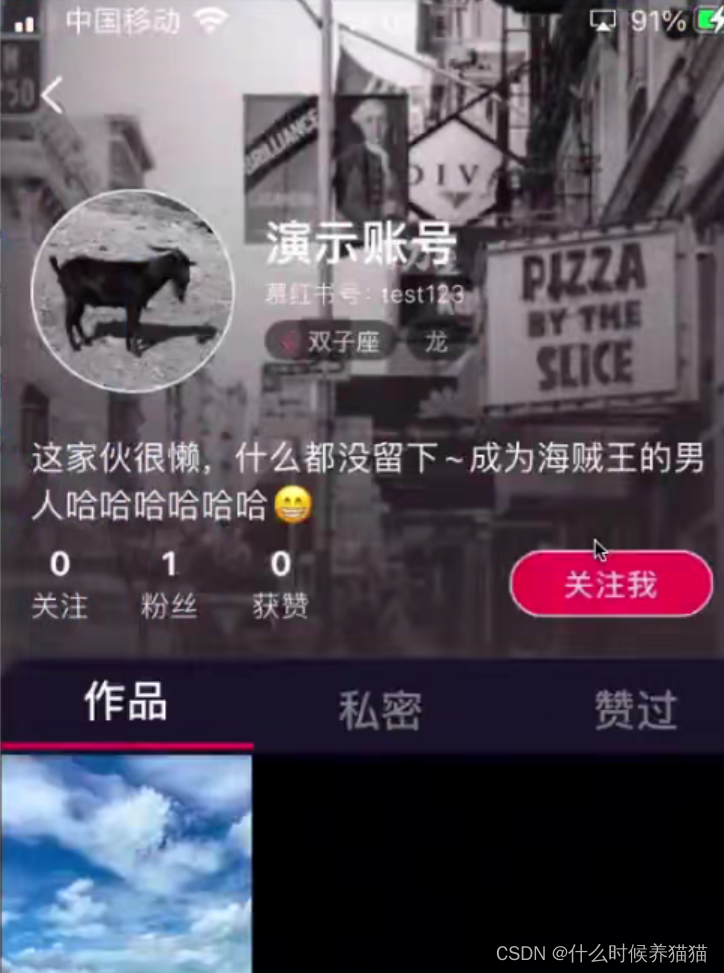Open the 粉丝 followers list
Viewport: 724px width, 973px height.
tap(169, 585)
